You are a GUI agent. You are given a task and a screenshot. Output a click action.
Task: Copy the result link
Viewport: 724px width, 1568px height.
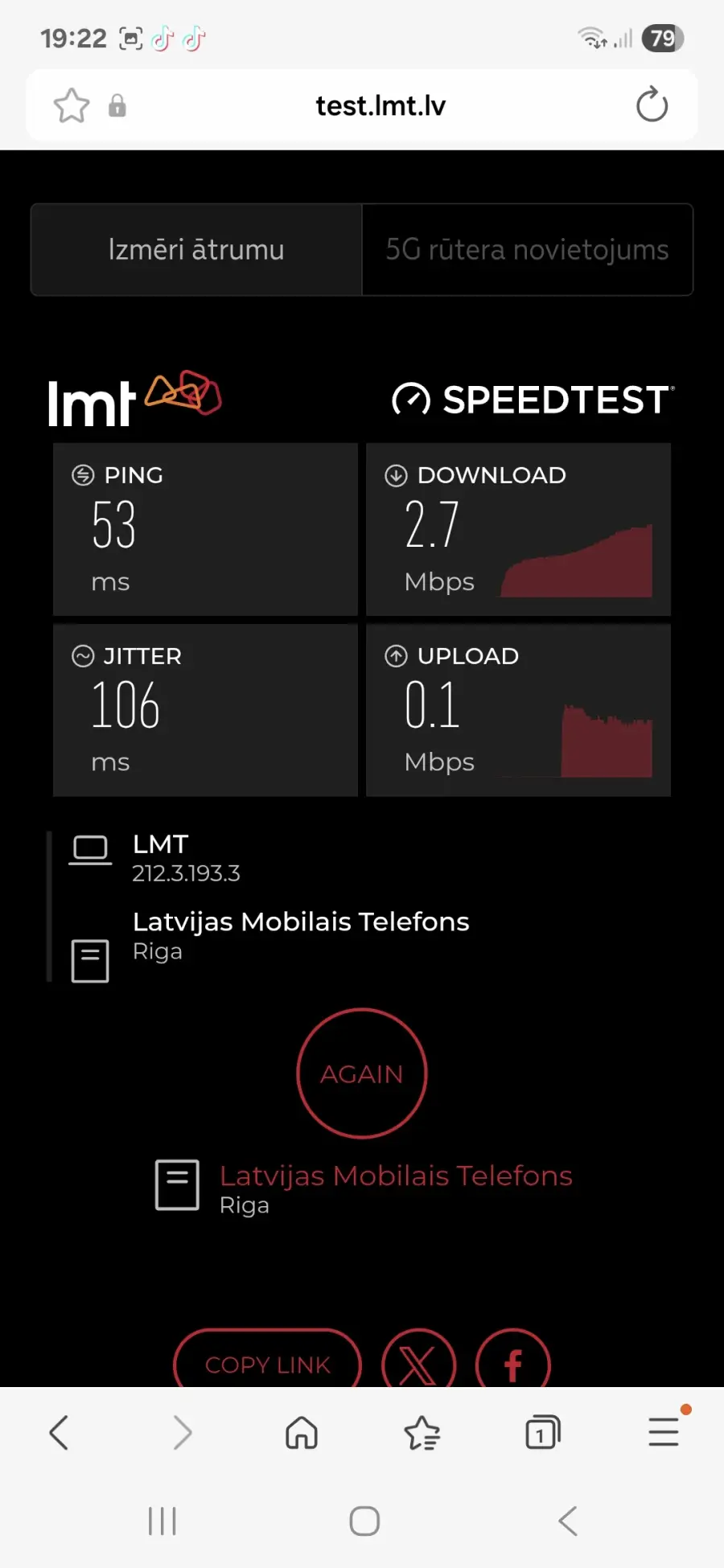click(267, 1364)
